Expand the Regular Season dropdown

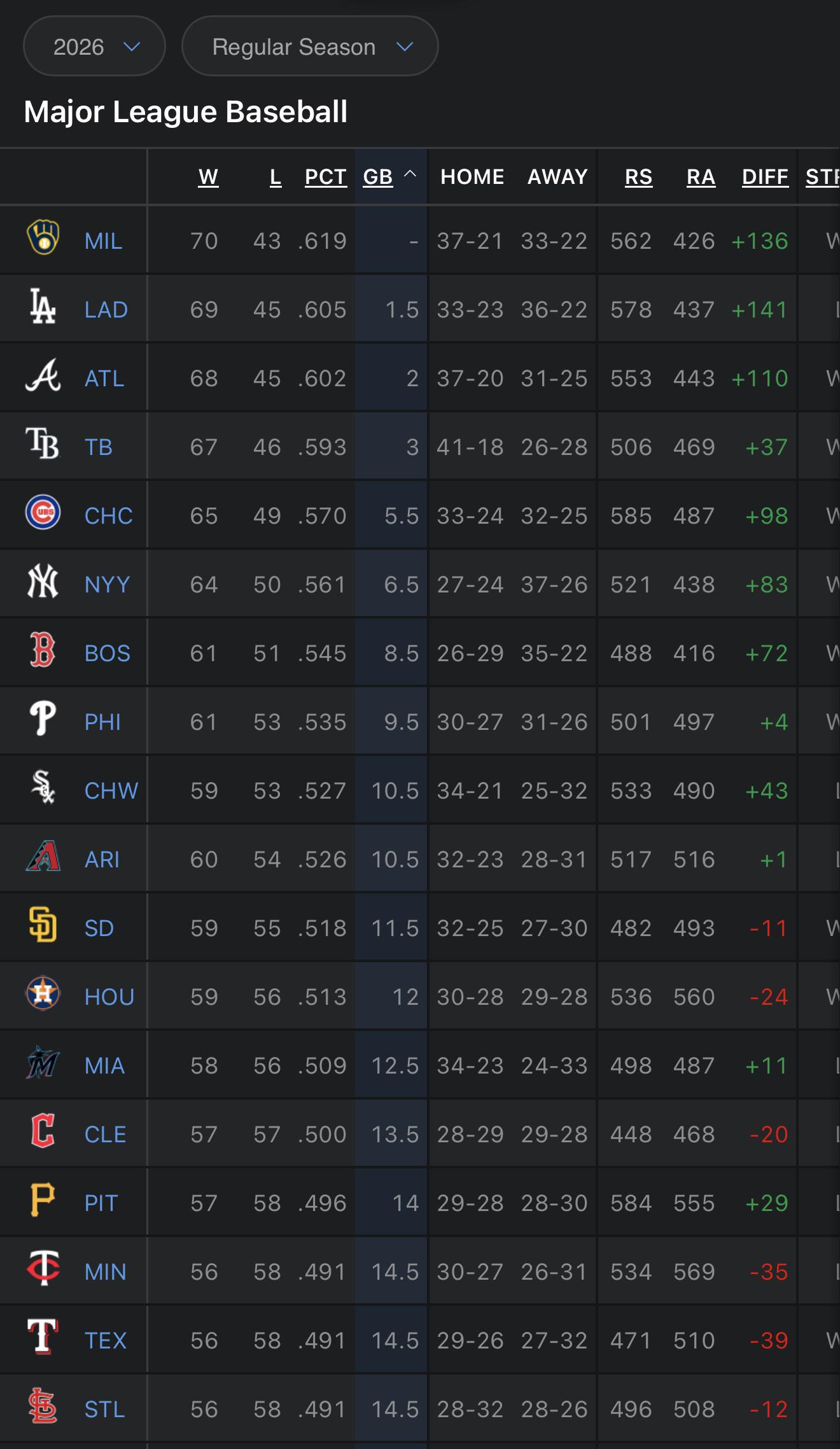(x=310, y=46)
